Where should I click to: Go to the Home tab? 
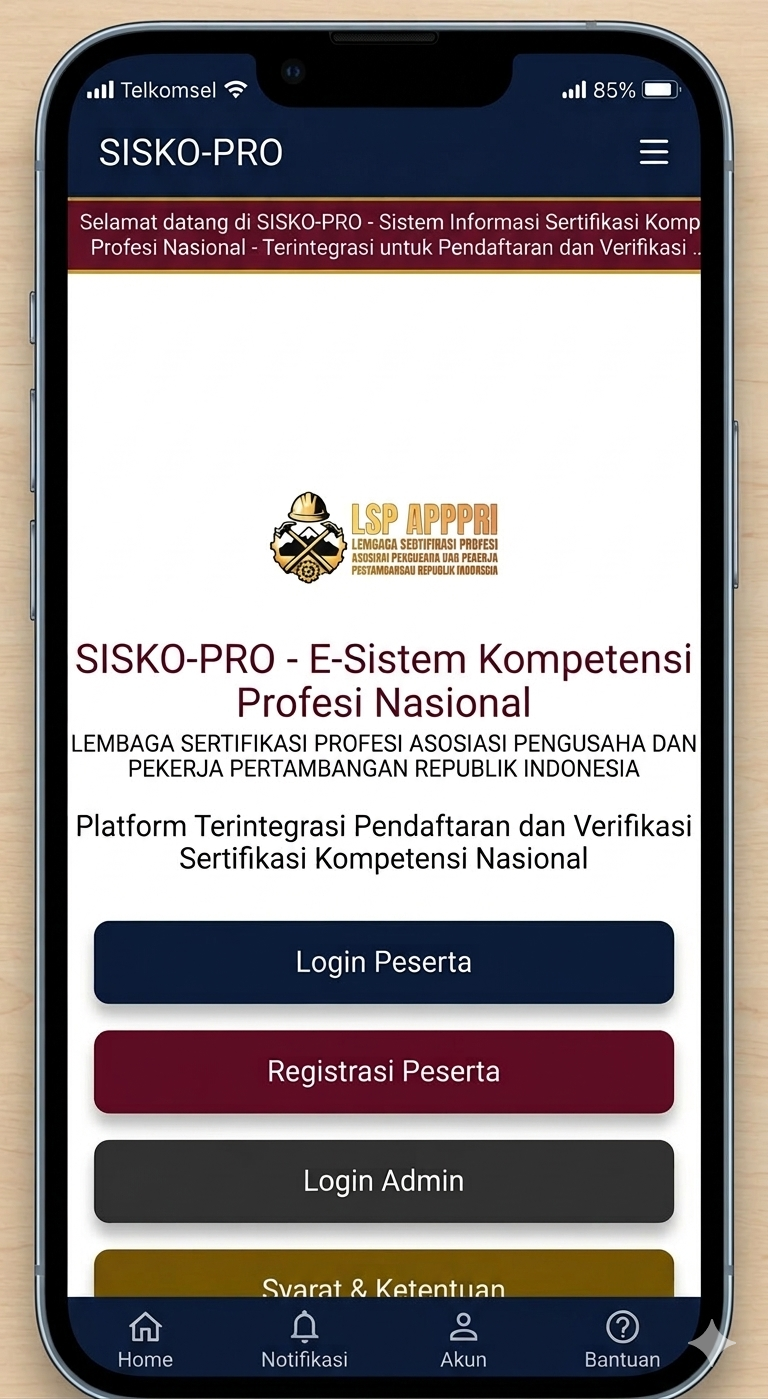coord(145,1340)
